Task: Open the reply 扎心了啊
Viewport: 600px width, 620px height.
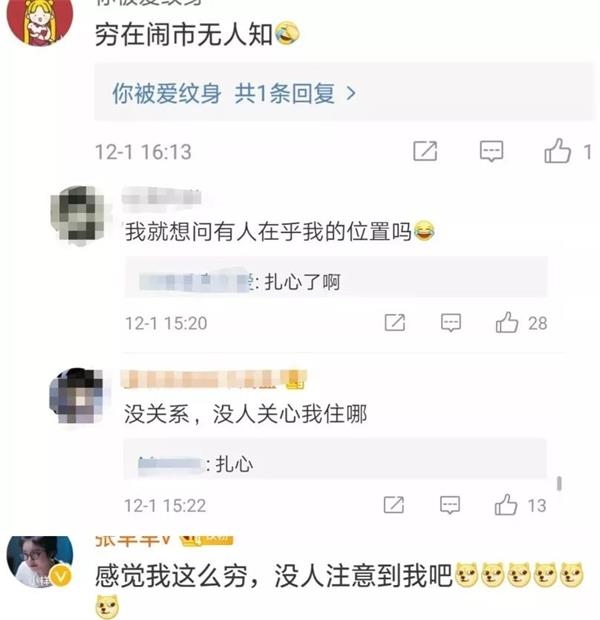Action: 300,282
